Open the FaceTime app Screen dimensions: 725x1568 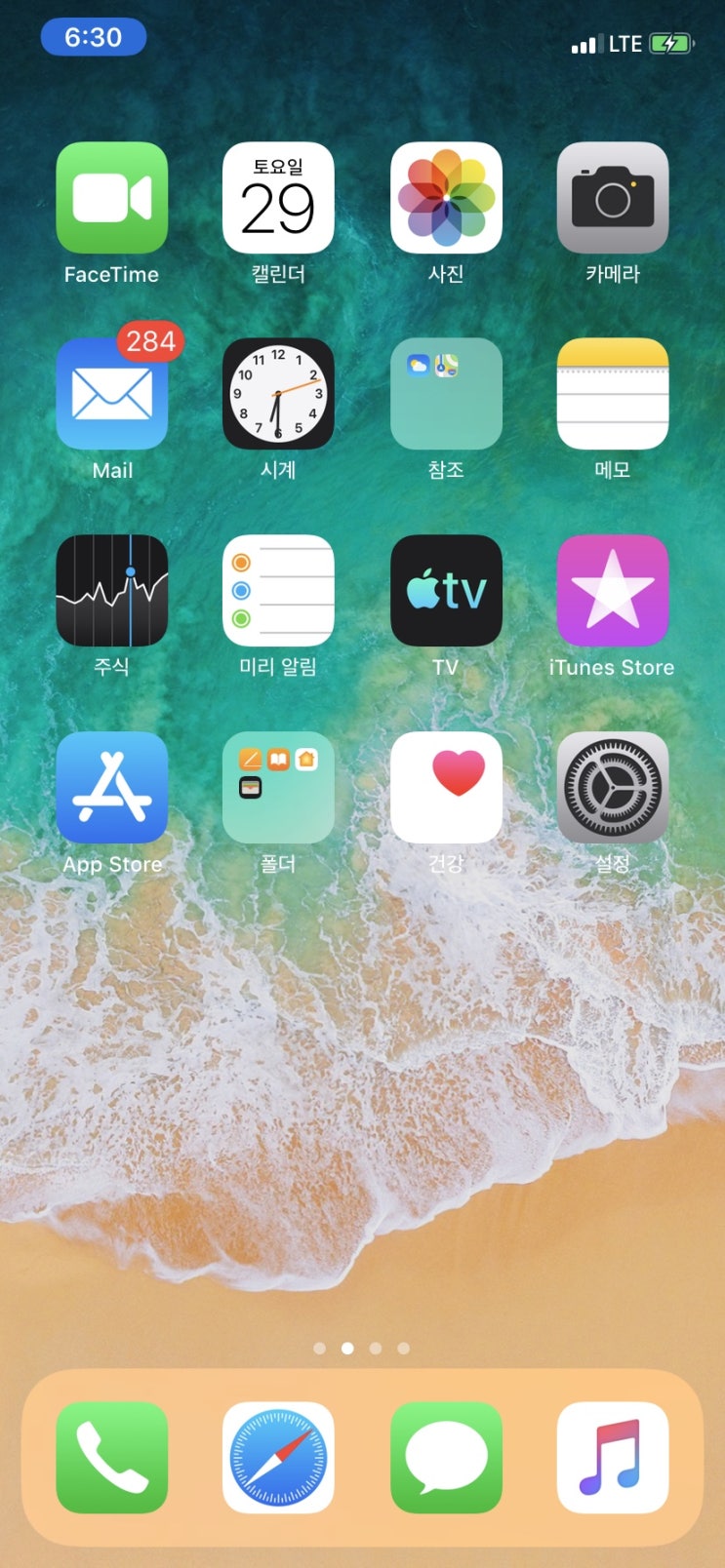(x=112, y=198)
